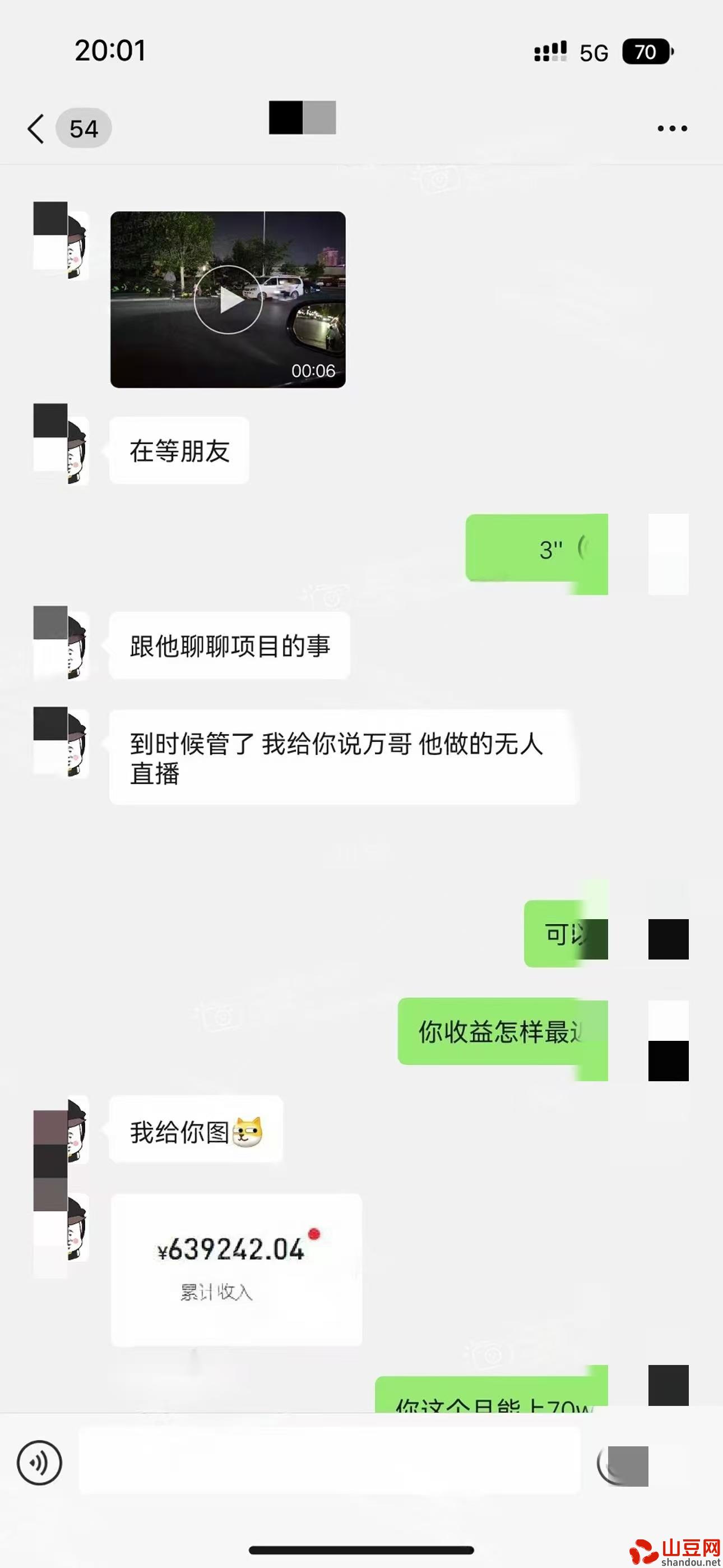
Task: Tap the unread count badge 54
Action: pyautogui.click(x=84, y=128)
